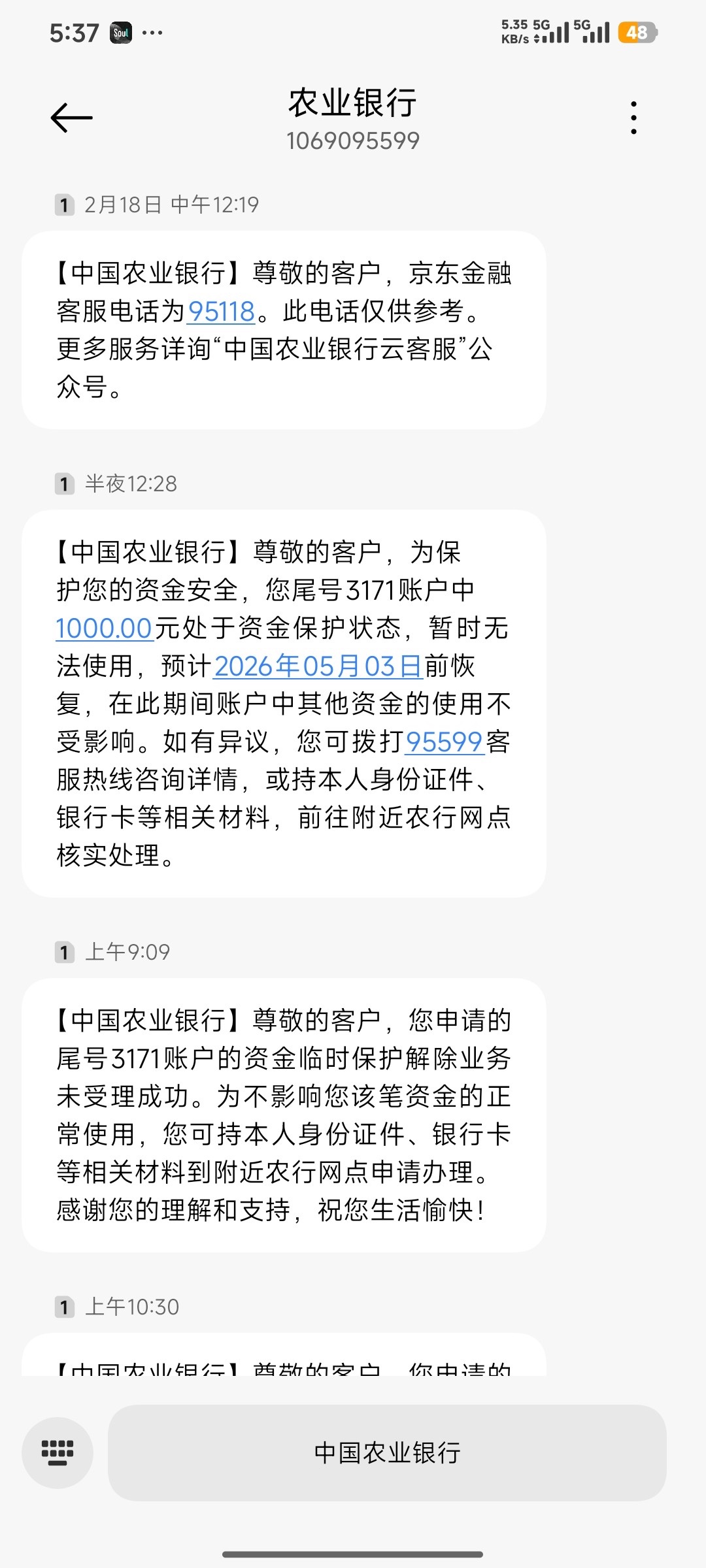Tap the title 农业银行 to view contact
Screen dimensions: 706x1568
click(353, 103)
